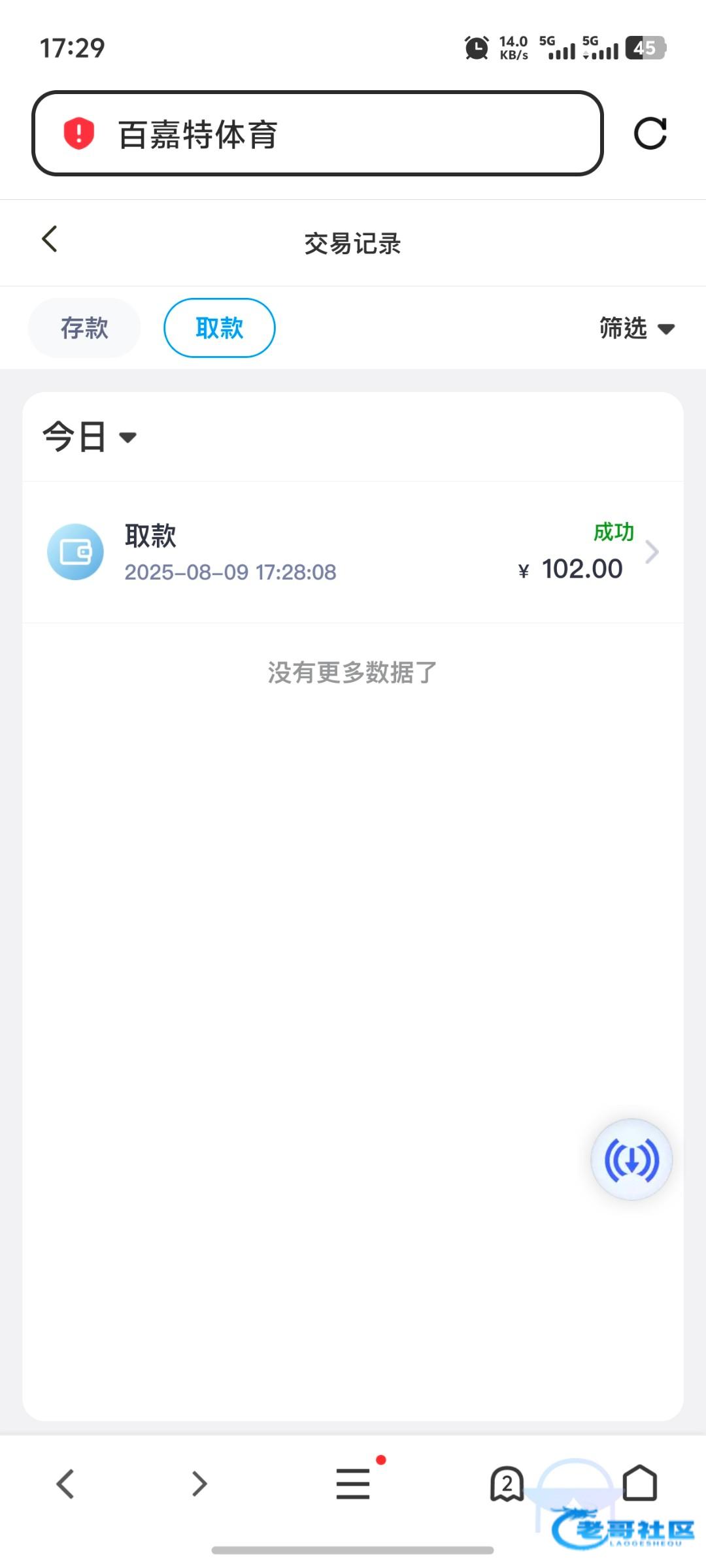Reload the page with the refresh icon
The height and width of the screenshot is (1568, 706).
point(650,133)
